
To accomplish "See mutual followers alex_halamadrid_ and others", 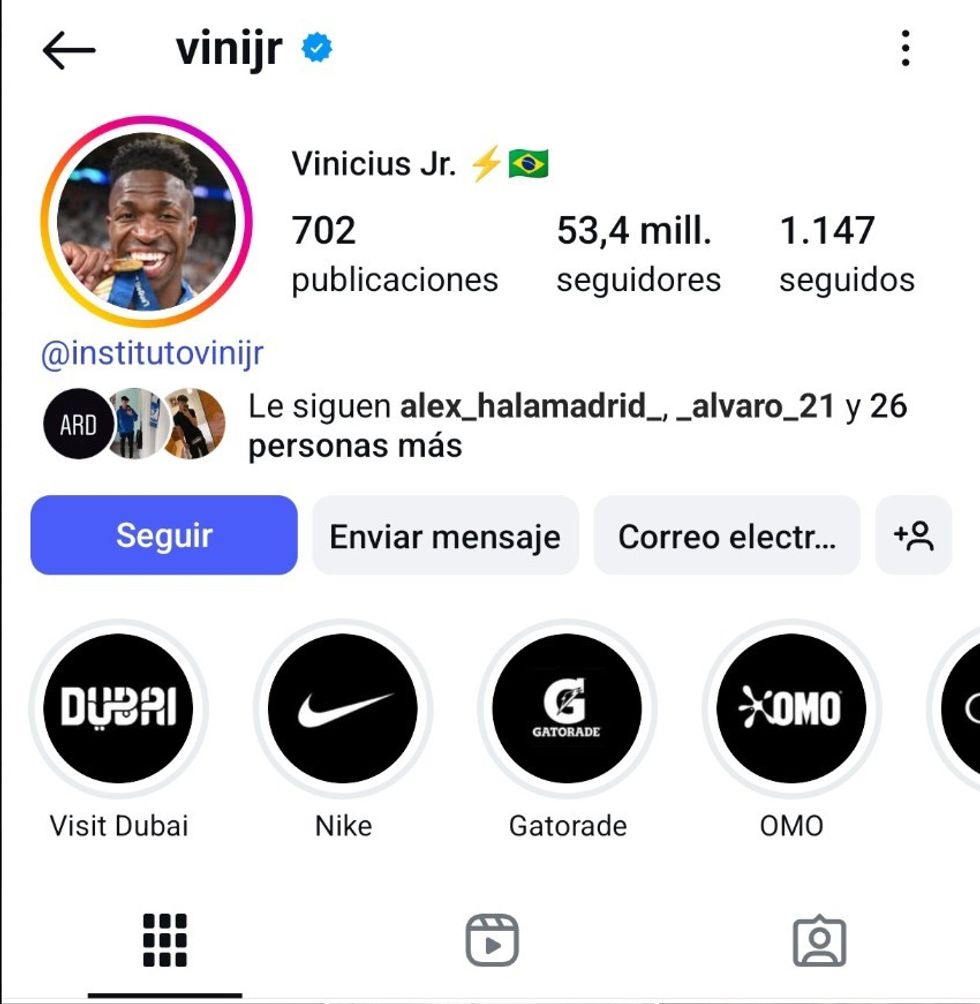I will point(576,425).
